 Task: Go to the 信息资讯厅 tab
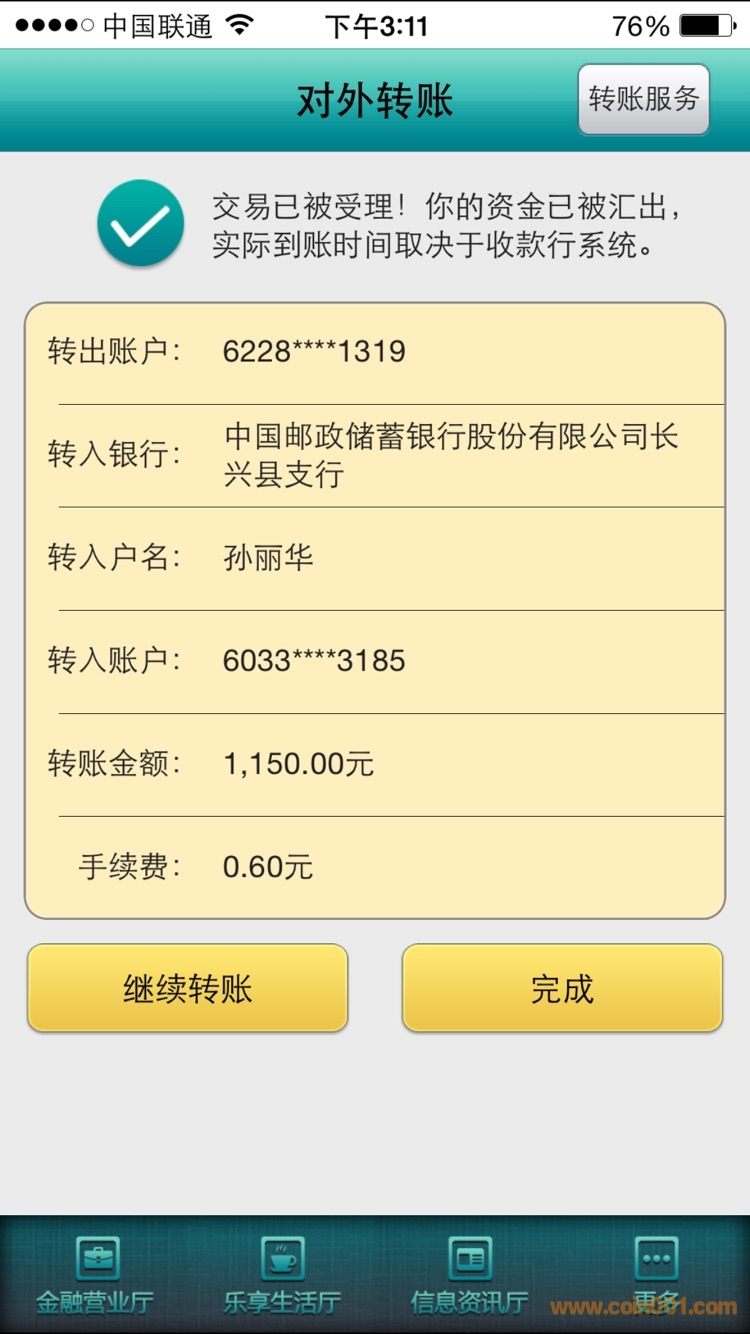[x=469, y=1274]
